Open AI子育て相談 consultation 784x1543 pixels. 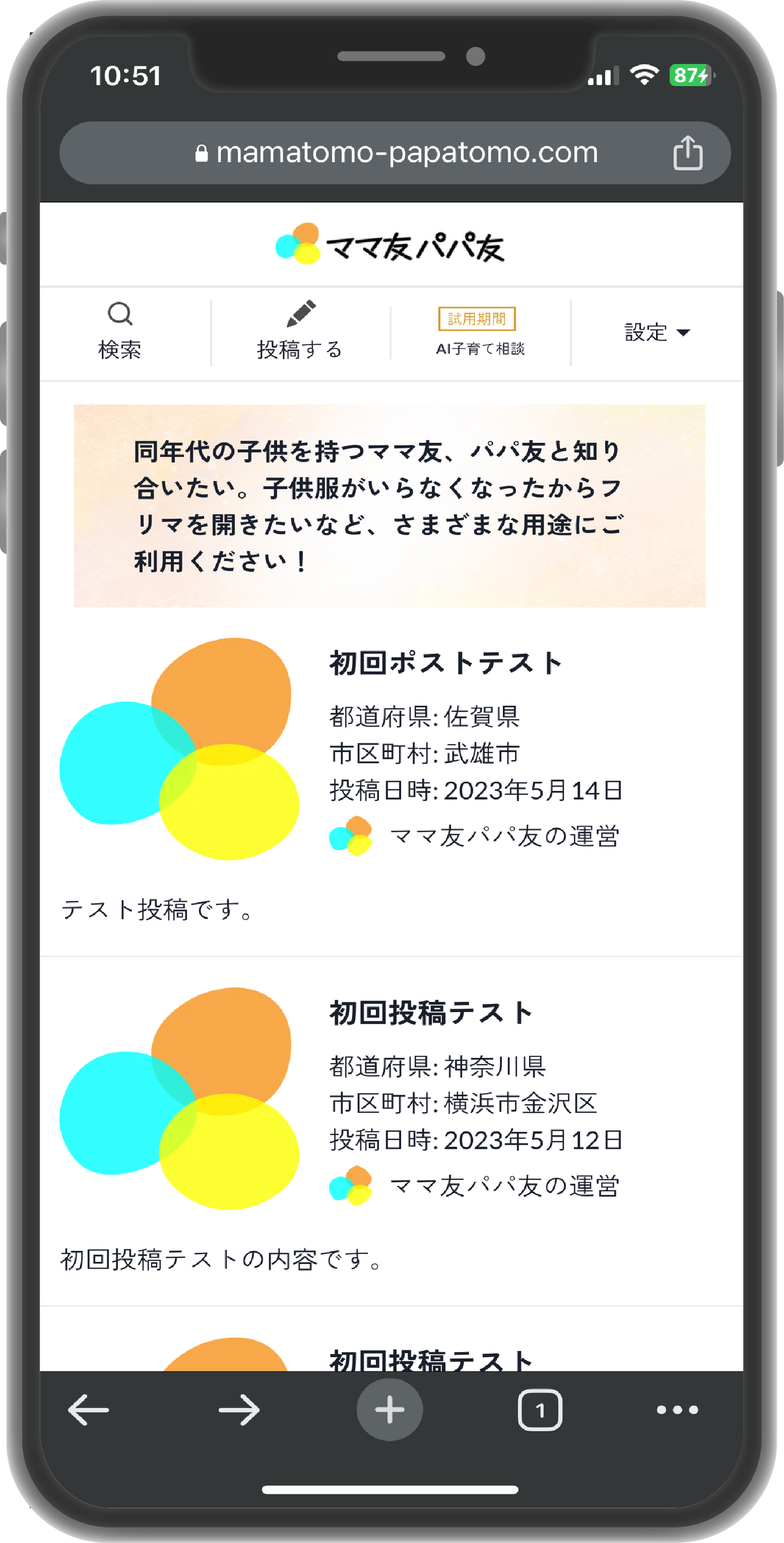coord(480,333)
